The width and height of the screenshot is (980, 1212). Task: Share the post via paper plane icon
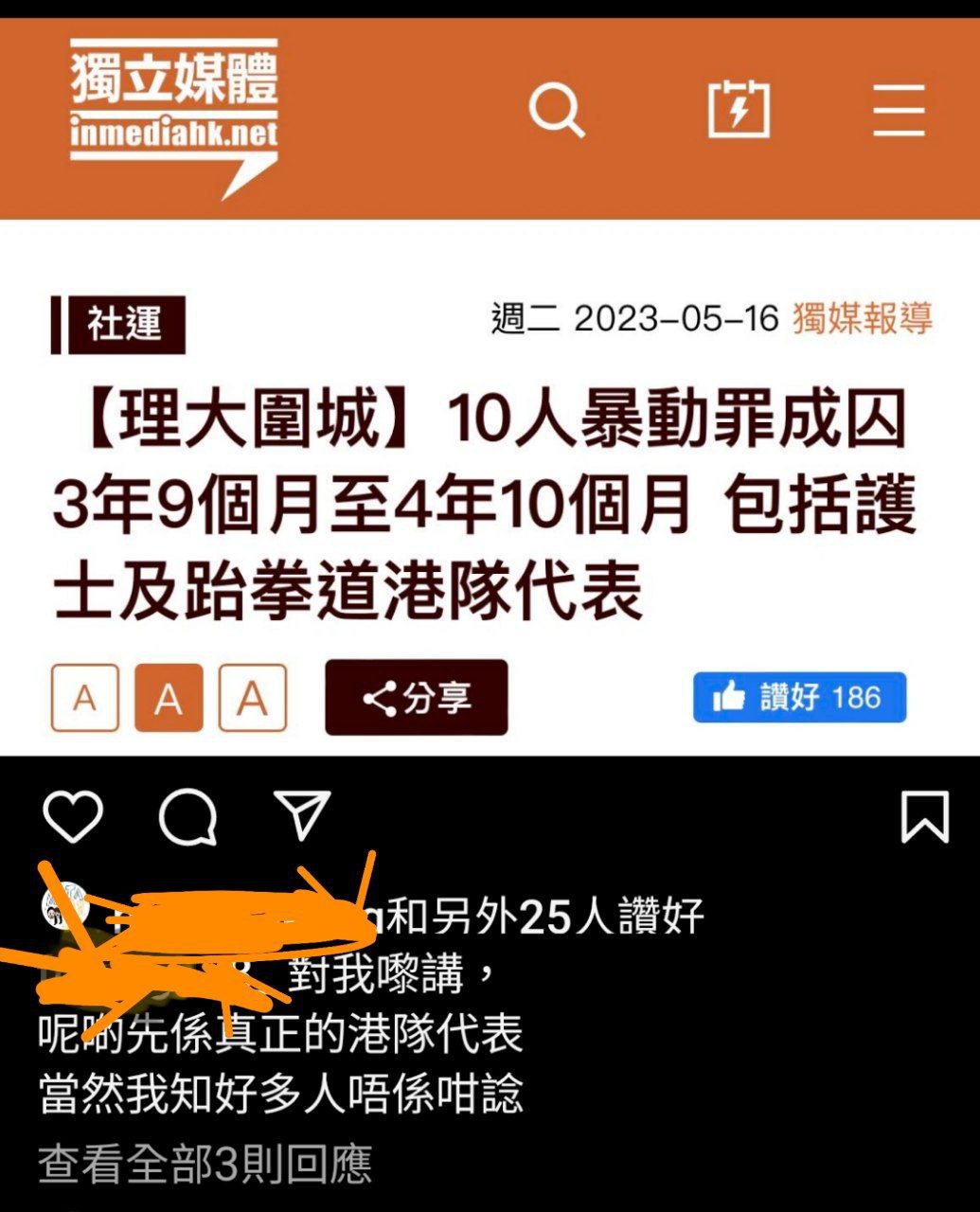coord(302,814)
